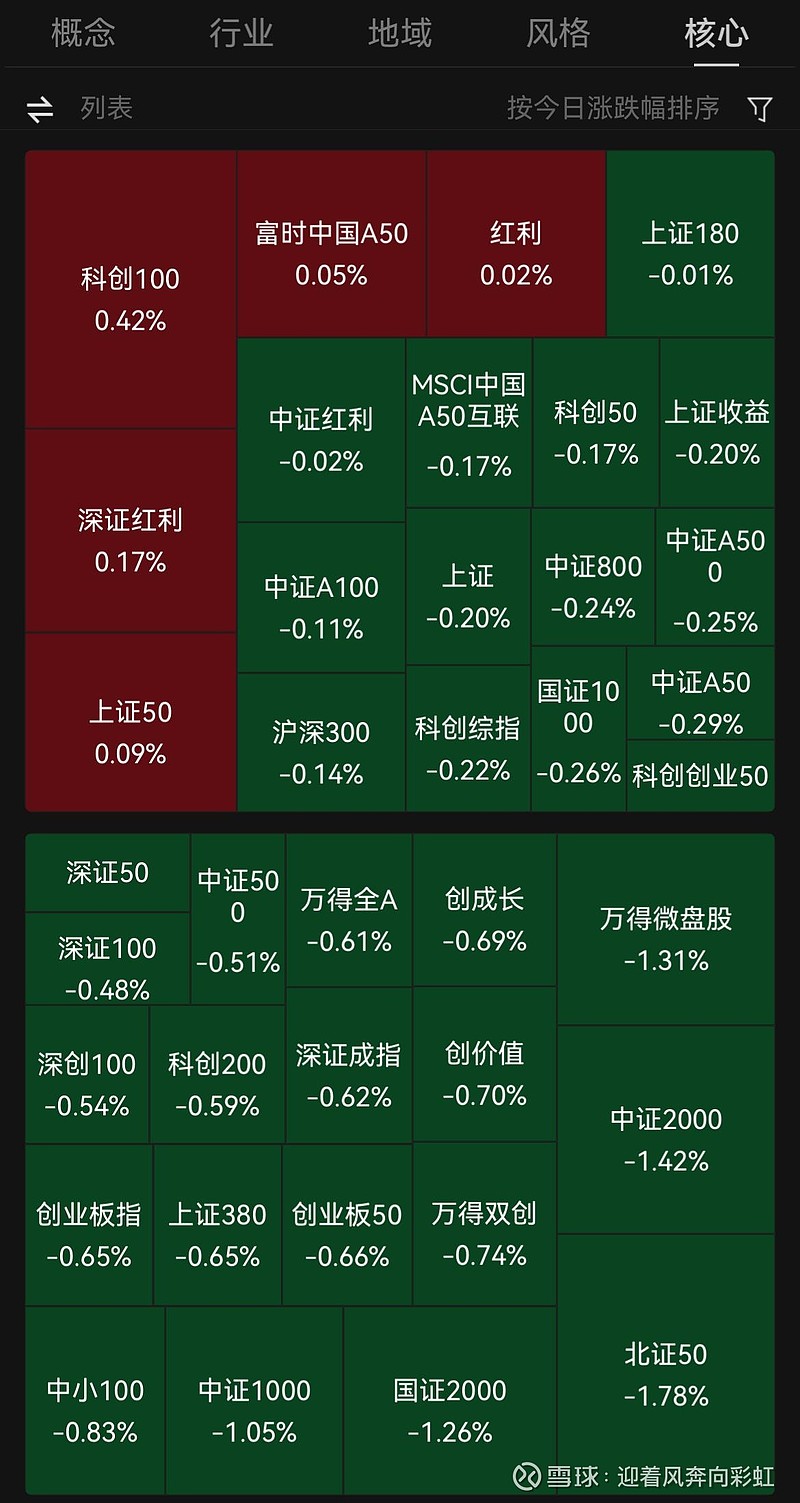Select the 万得微盘股 tile
This screenshot has height=1503, width=800.
click(x=665, y=936)
